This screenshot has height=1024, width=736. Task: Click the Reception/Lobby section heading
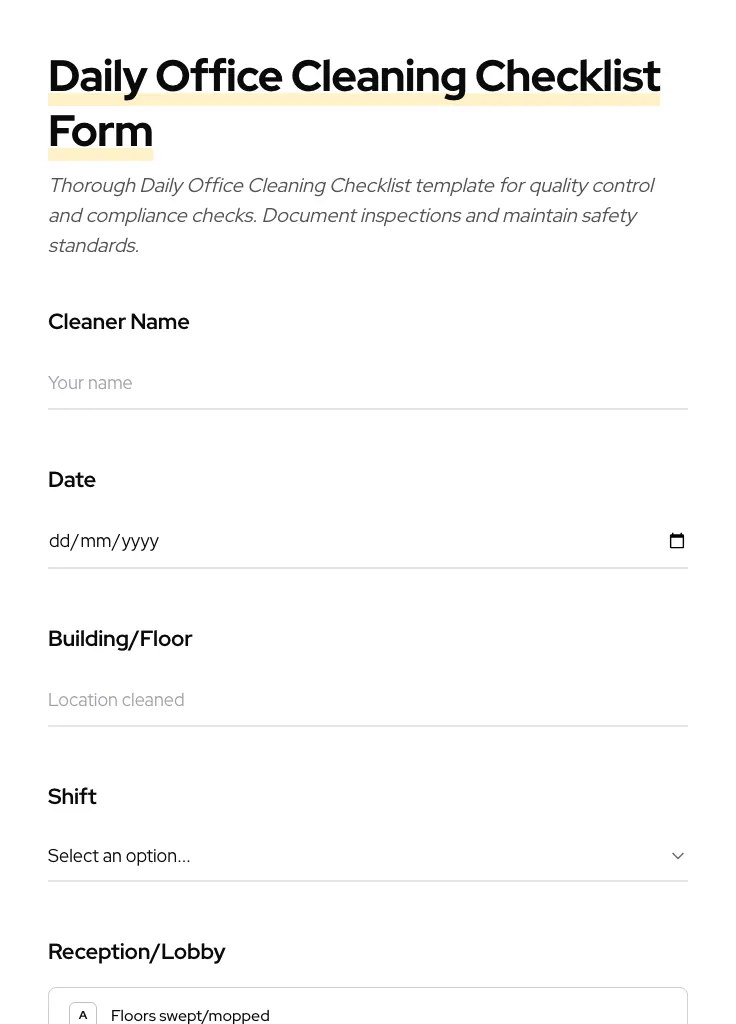[x=137, y=951]
